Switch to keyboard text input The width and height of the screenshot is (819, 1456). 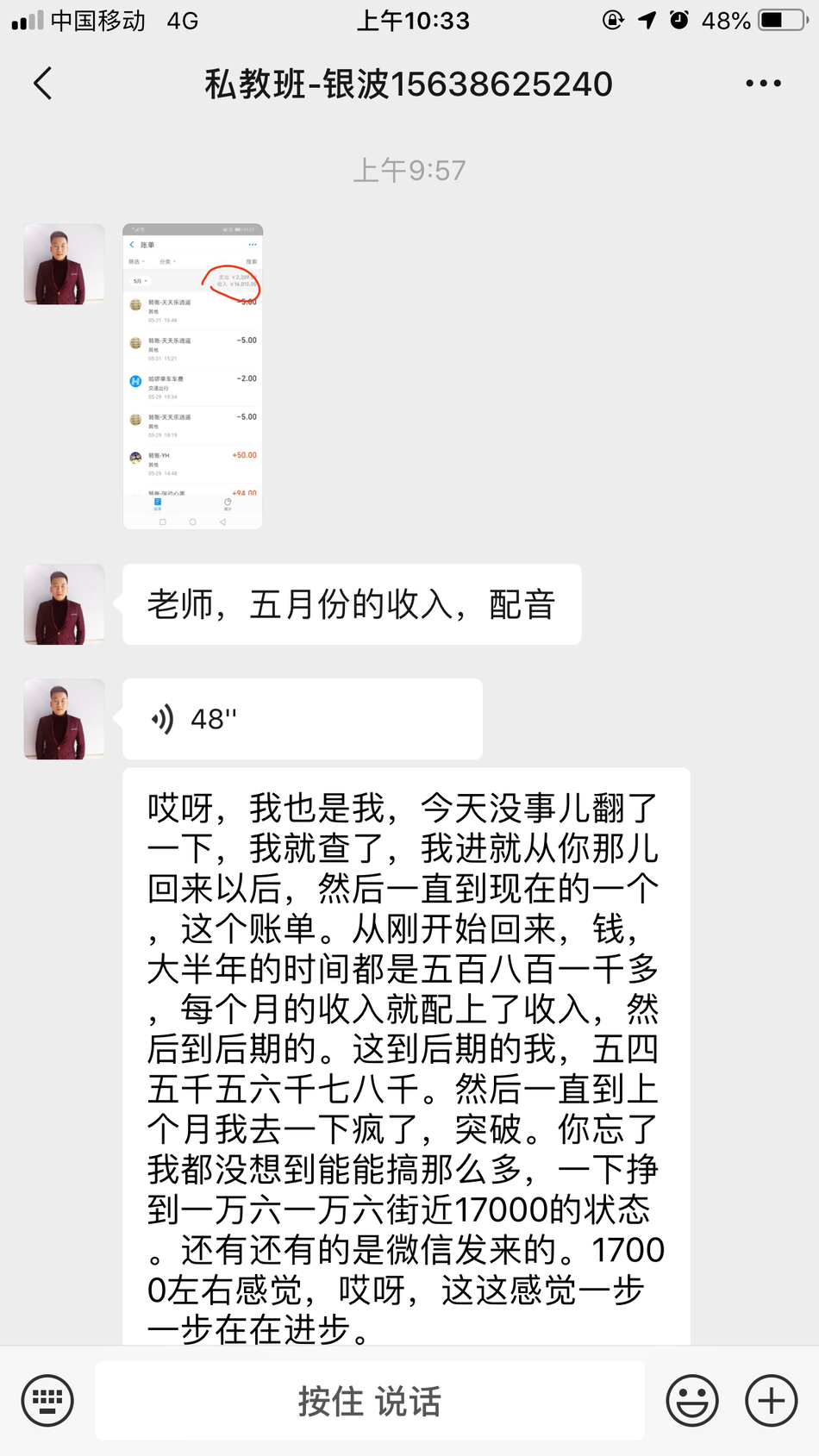[47, 1401]
